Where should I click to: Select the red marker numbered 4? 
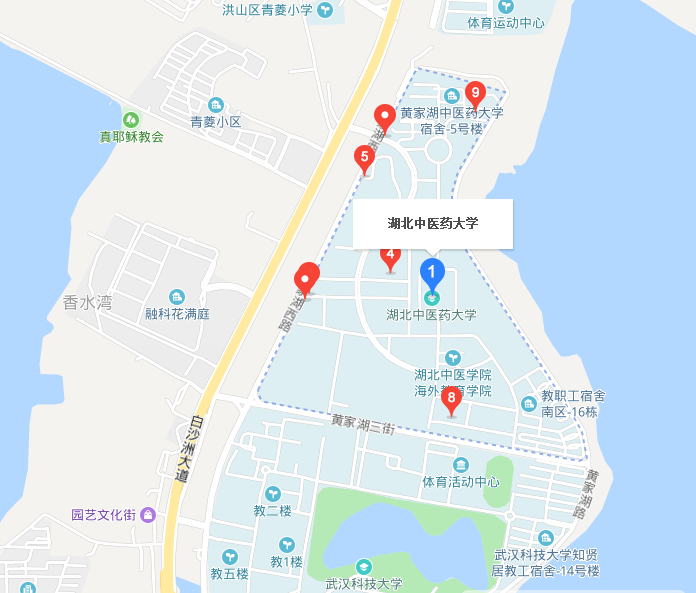(x=391, y=257)
